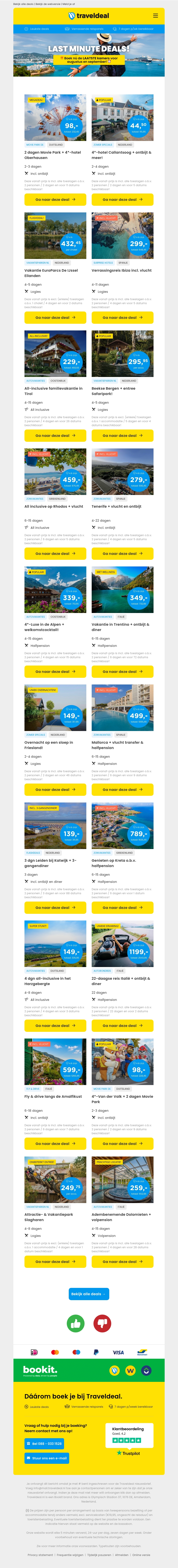This screenshot has height=1568, width=178.
Task: Go to All-inclusive familievakantie in Tirol deal
Action: pos(55,436)
